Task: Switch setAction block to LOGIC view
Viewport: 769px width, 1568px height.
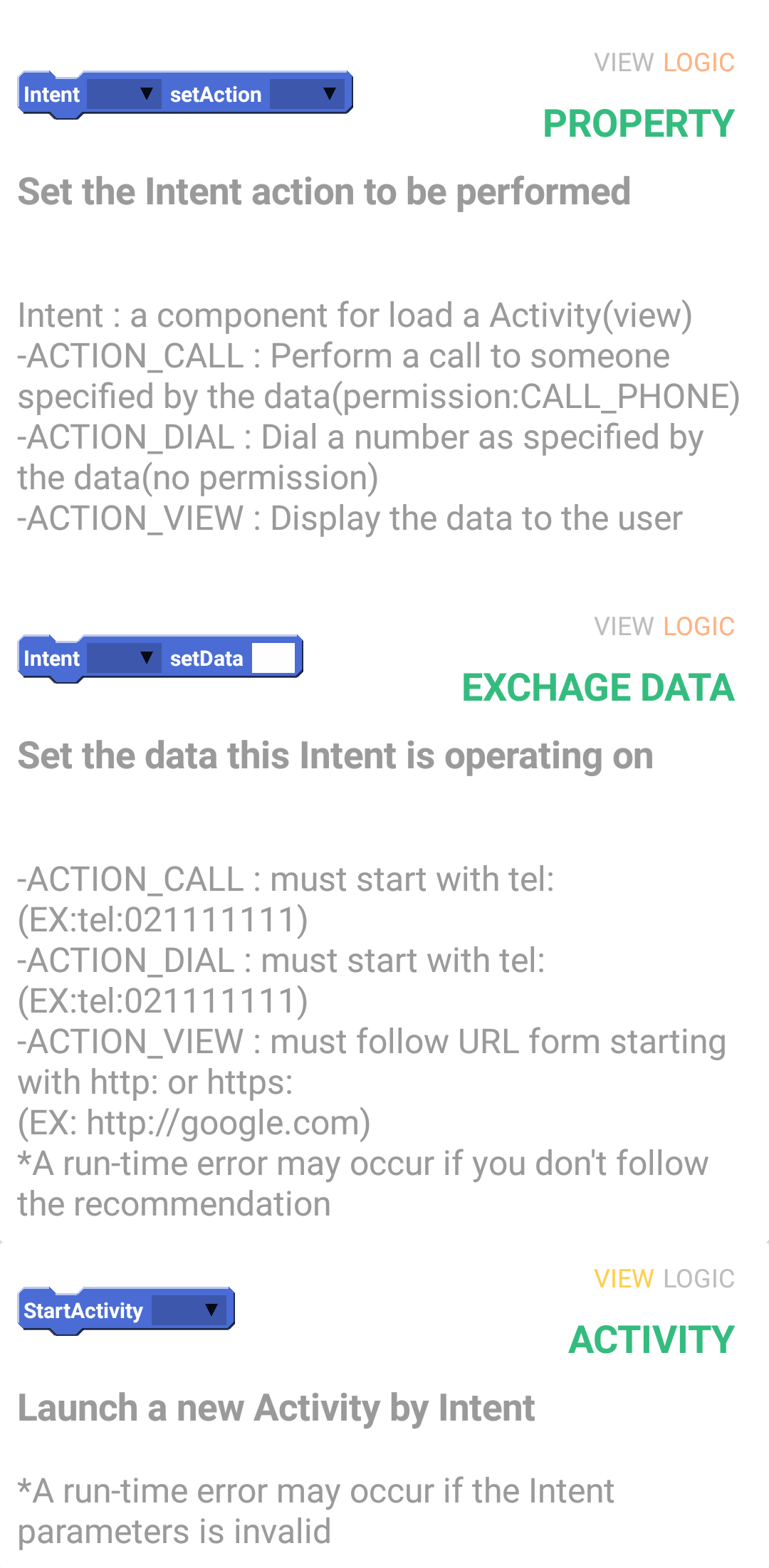Action: 699,62
